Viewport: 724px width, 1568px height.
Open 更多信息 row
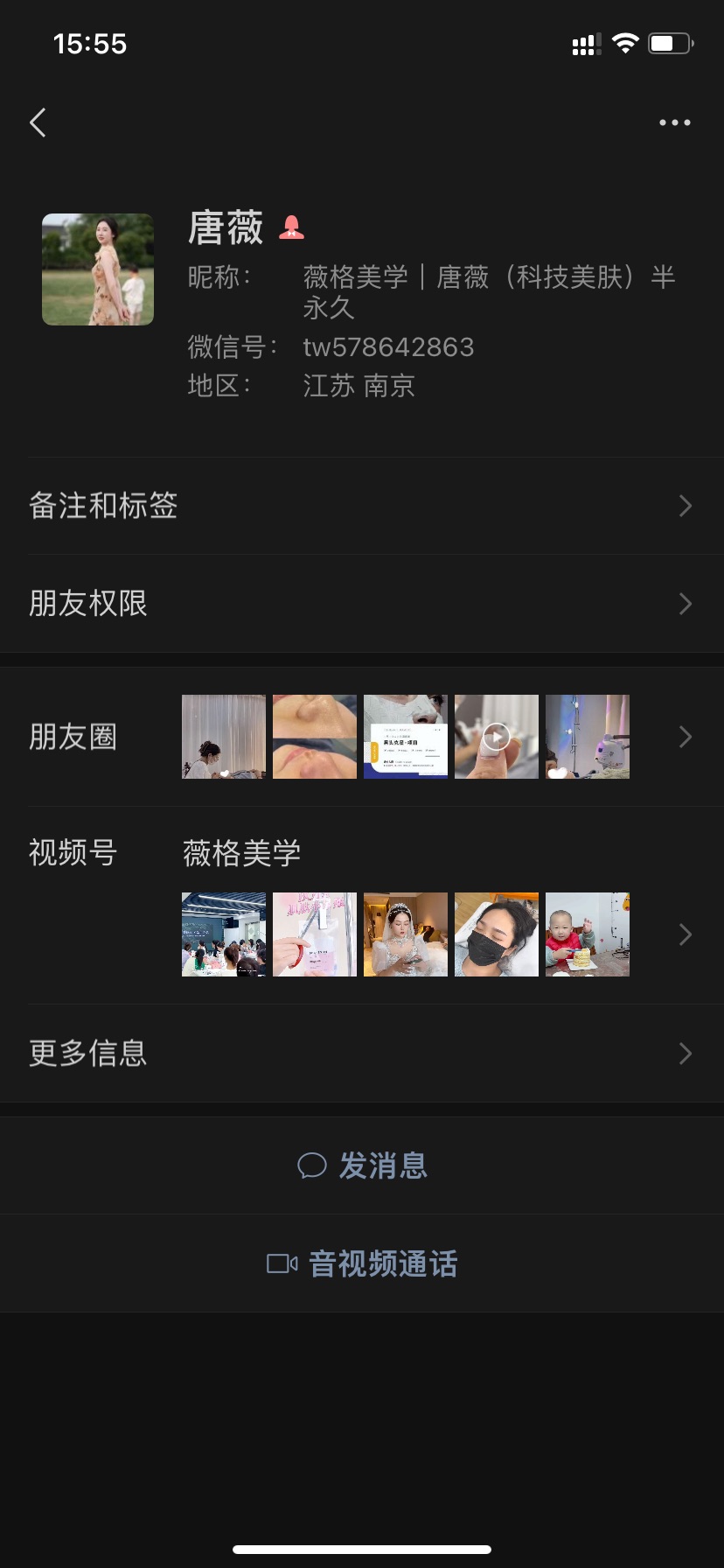point(362,1053)
